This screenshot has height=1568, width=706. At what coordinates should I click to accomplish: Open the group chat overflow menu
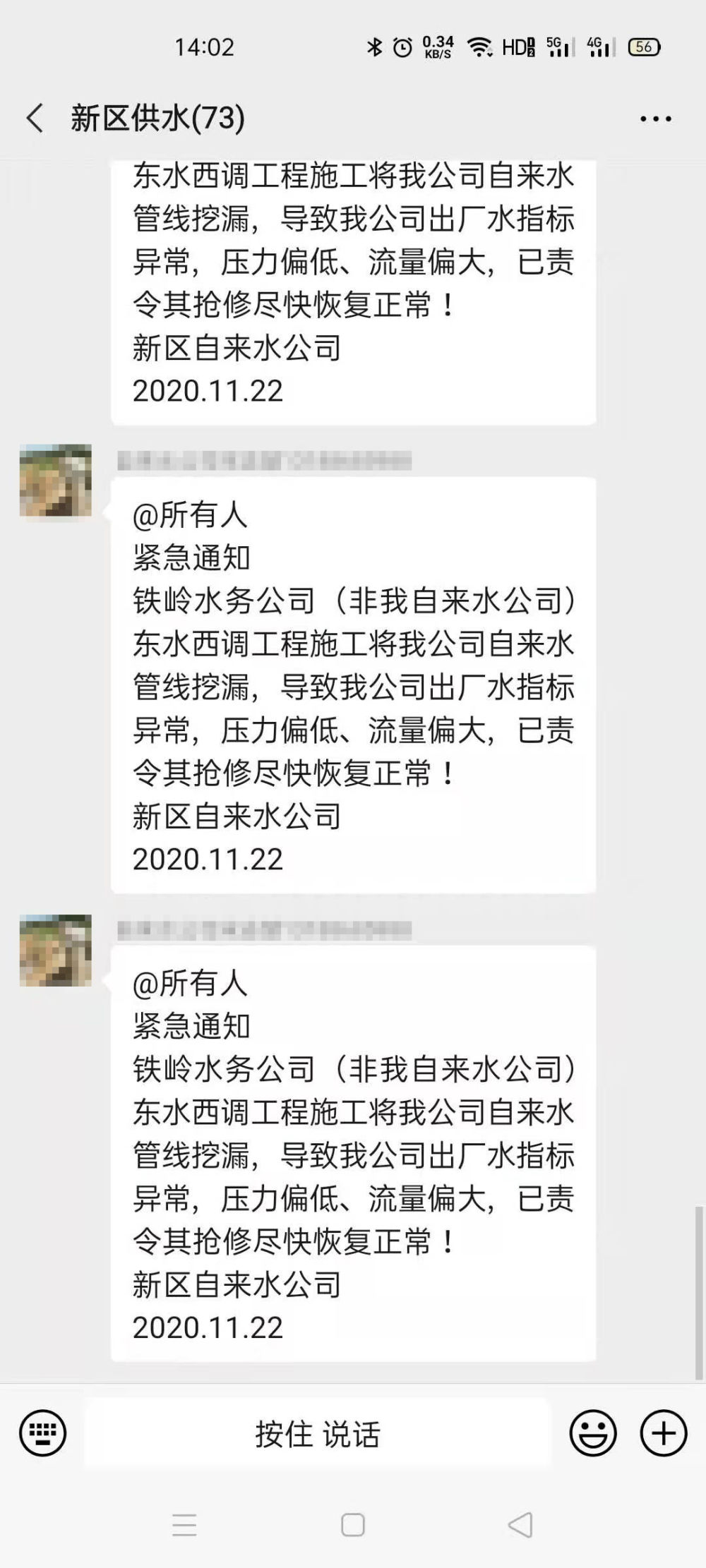[x=655, y=119]
